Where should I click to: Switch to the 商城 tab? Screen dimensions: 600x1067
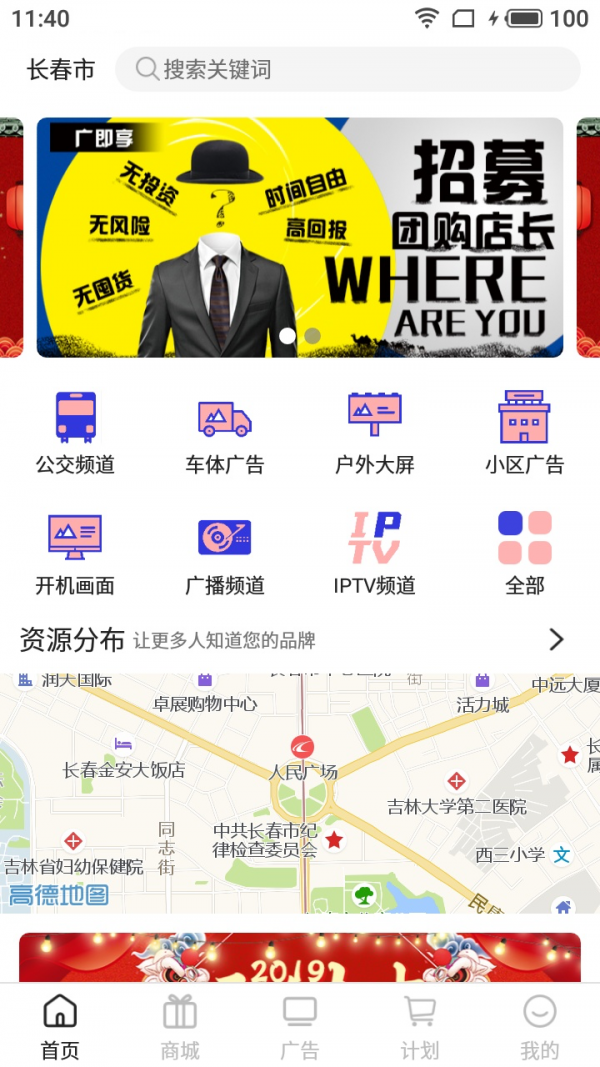[x=180, y=1027]
